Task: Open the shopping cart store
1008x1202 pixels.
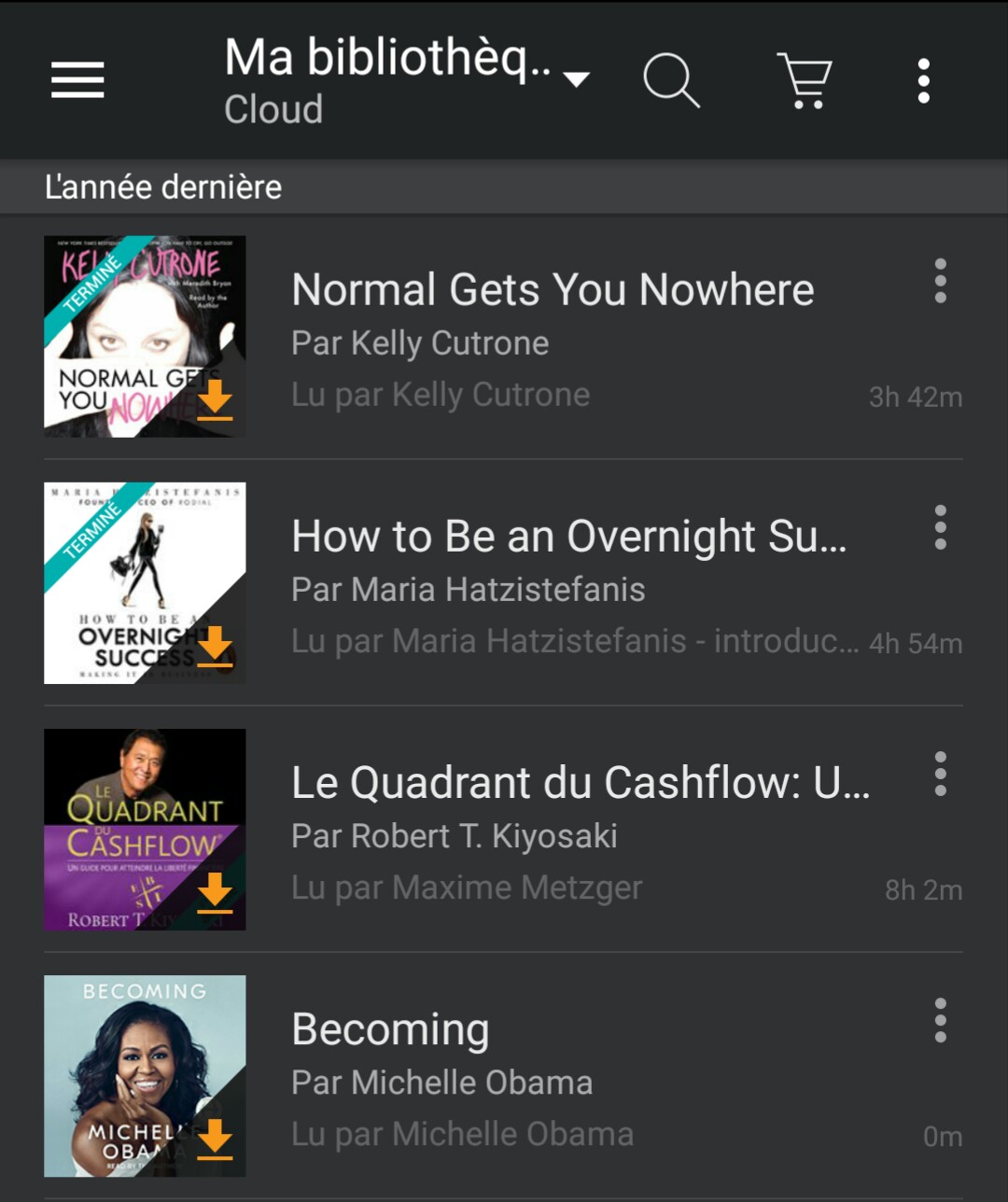Action: (x=805, y=80)
